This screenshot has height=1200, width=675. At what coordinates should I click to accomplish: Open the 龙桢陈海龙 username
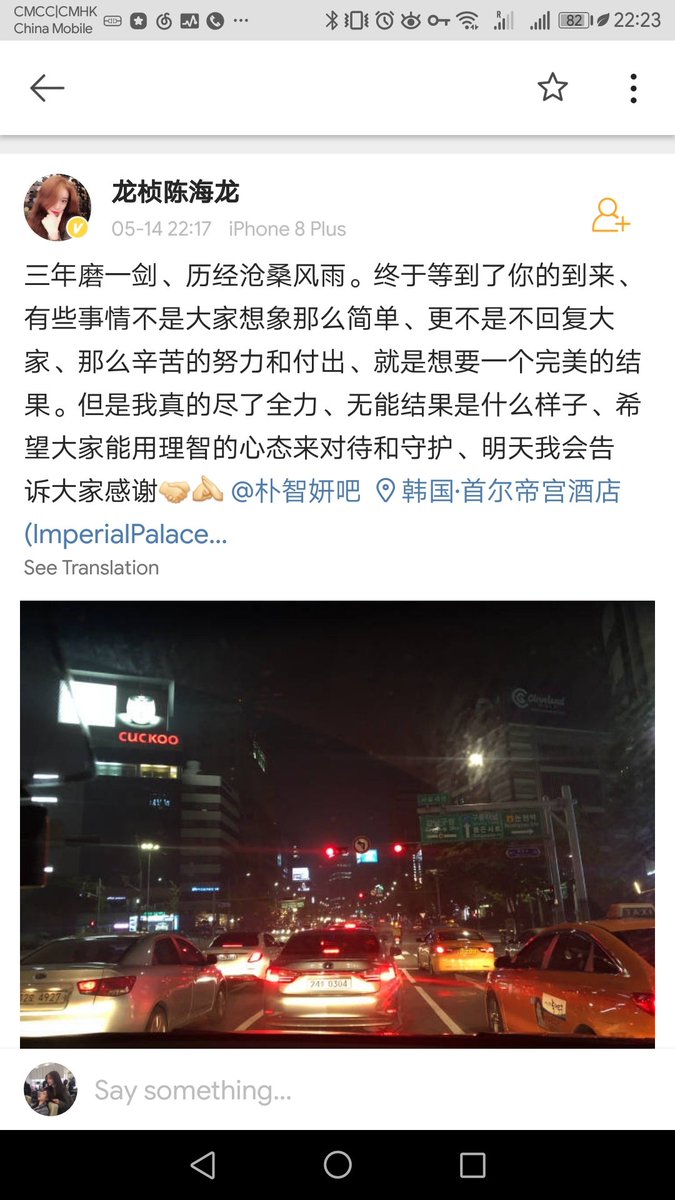point(176,191)
